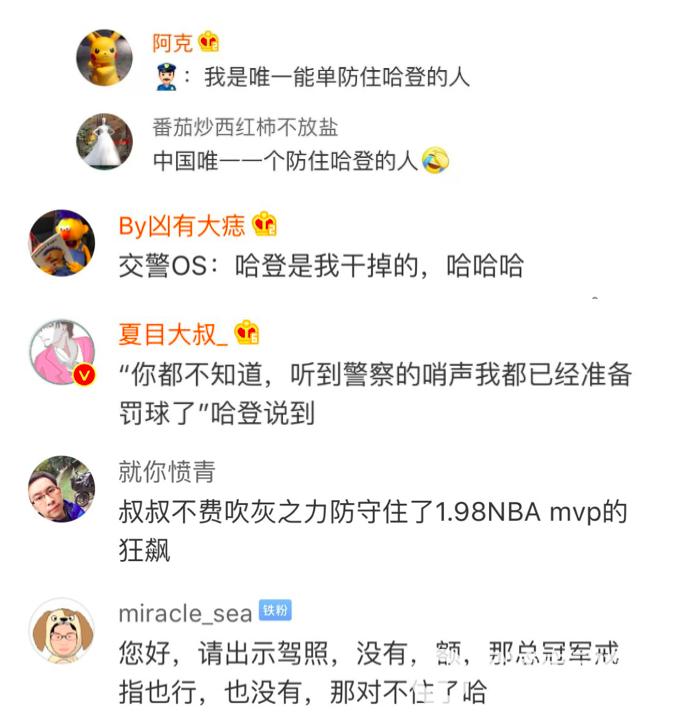Viewport: 676px width, 717px height.
Task: Open 就你愤青's avatar
Action: 62,489
